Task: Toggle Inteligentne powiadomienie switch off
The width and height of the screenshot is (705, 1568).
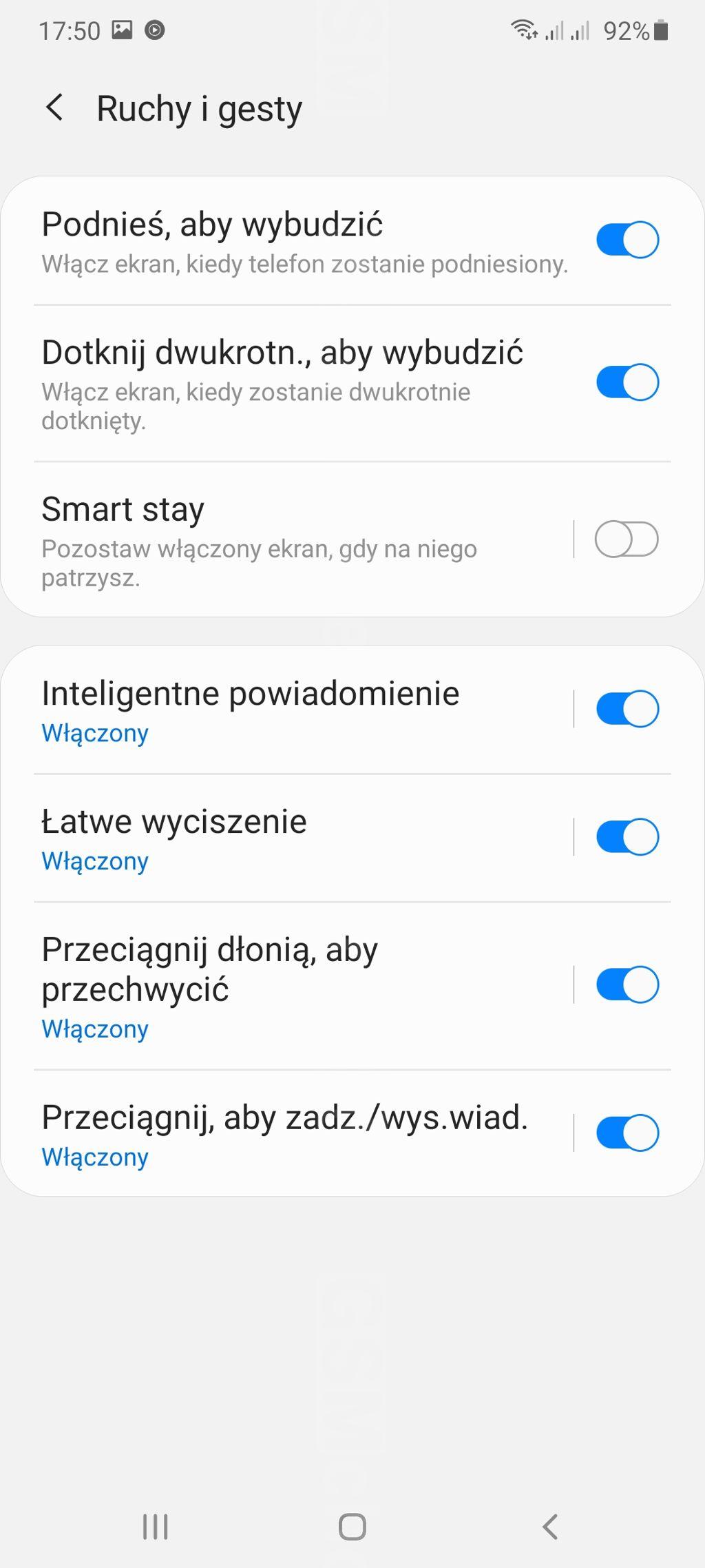Action: (627, 709)
